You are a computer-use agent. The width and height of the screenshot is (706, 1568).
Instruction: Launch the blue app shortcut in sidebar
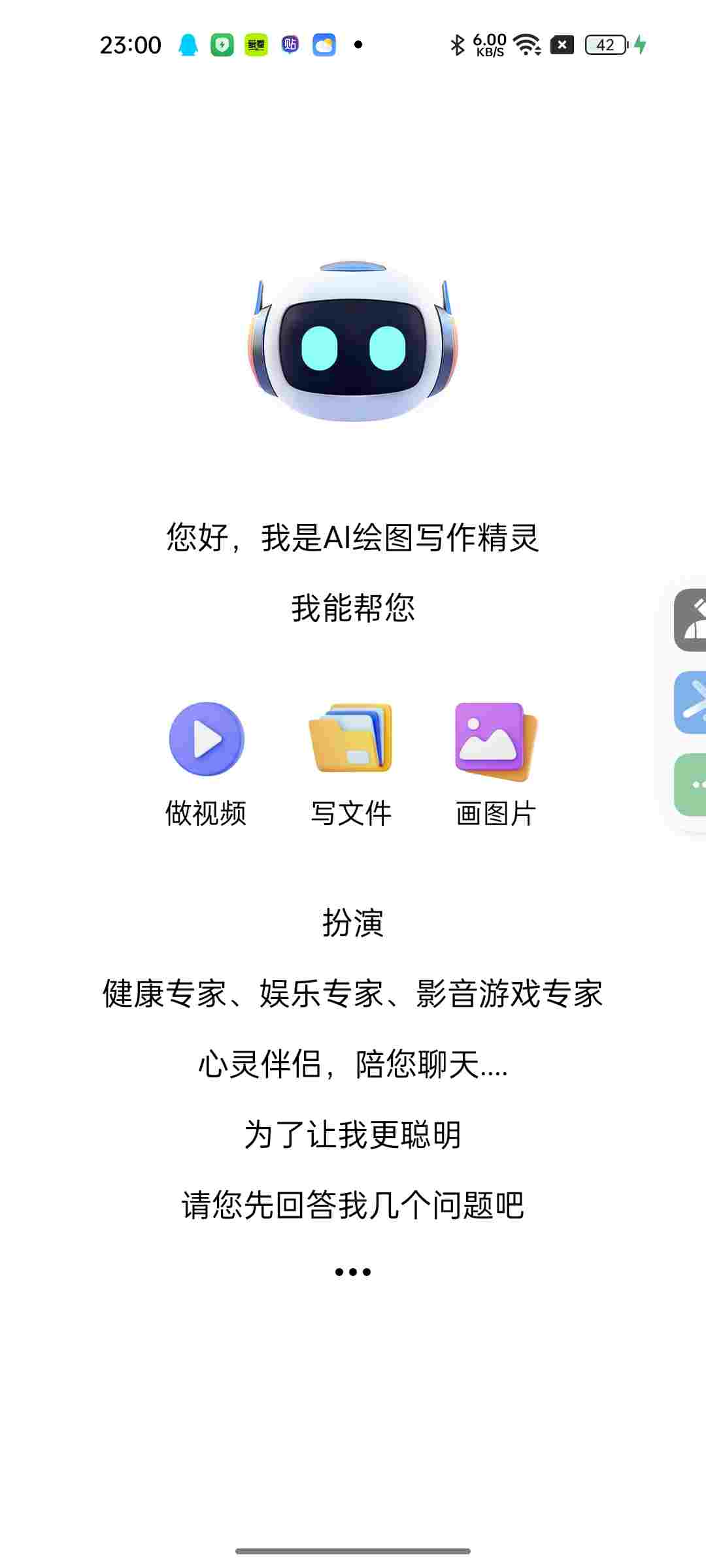692,703
